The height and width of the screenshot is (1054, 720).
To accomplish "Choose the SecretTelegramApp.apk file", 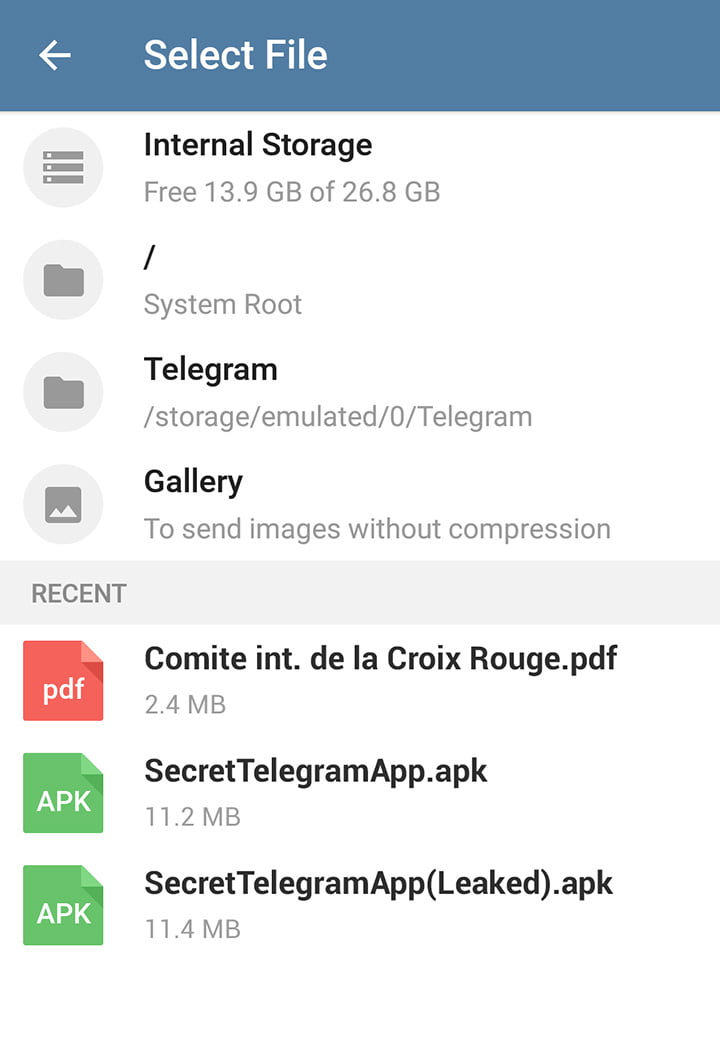I will tap(315, 791).
